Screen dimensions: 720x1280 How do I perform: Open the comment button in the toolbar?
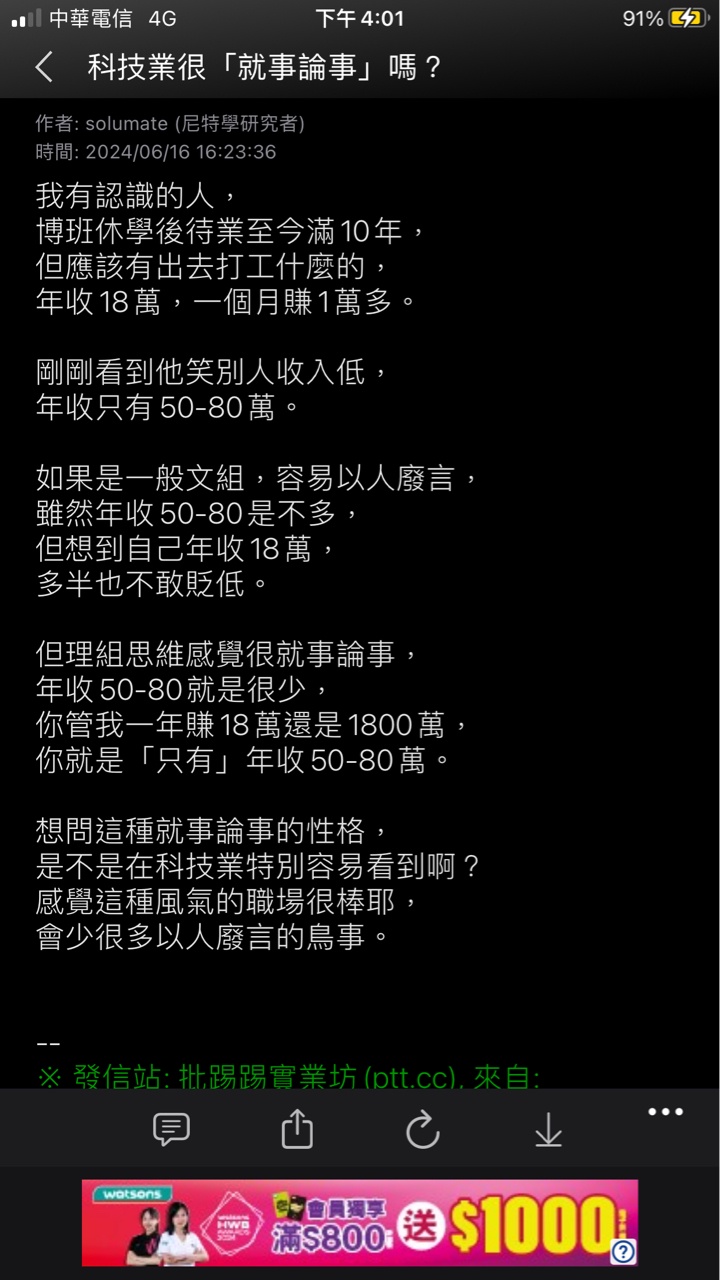coord(171,1129)
